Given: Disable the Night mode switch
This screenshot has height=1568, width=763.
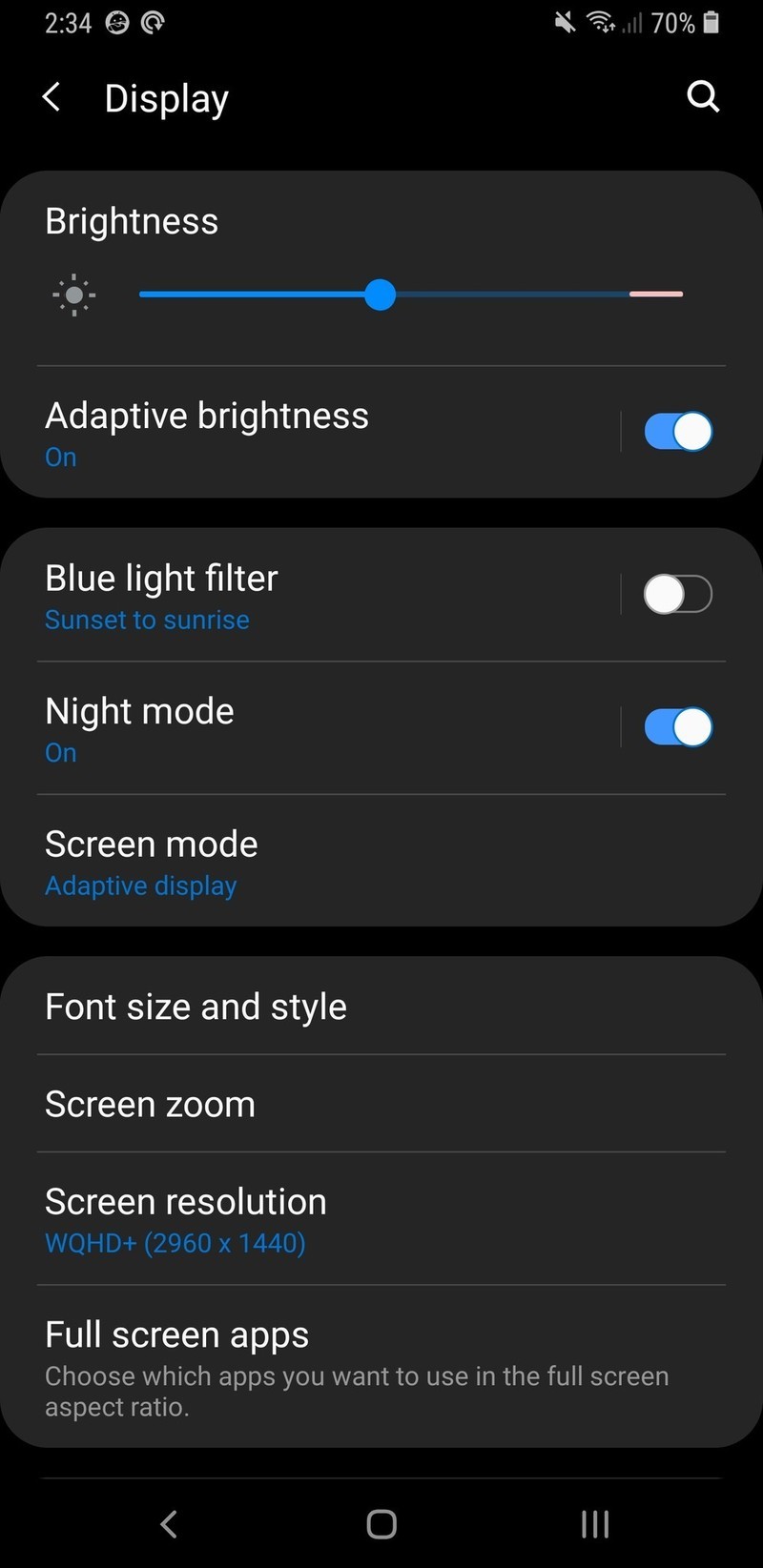Looking at the screenshot, I should 678,728.
